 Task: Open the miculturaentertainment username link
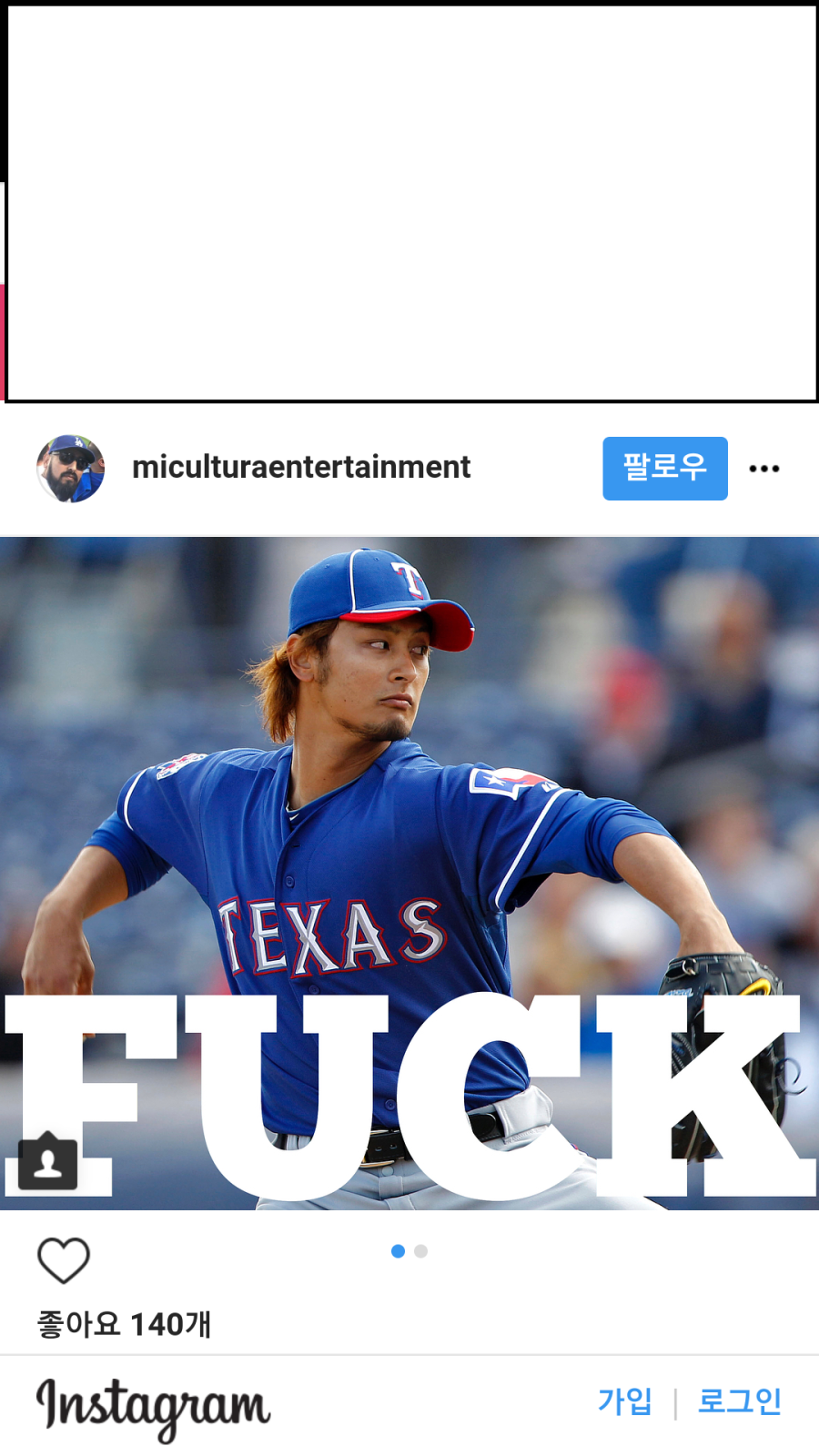(301, 467)
